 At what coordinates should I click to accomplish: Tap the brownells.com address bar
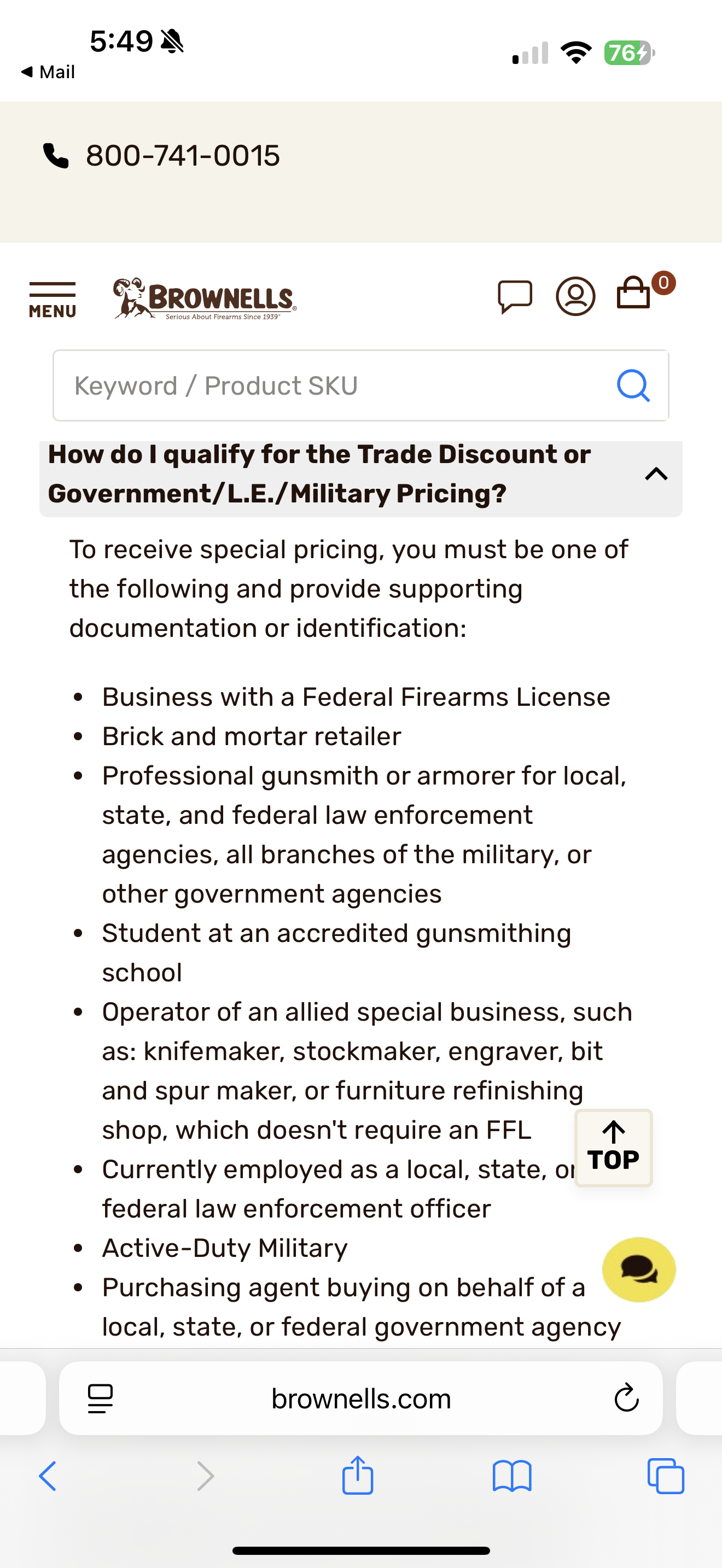click(361, 1398)
